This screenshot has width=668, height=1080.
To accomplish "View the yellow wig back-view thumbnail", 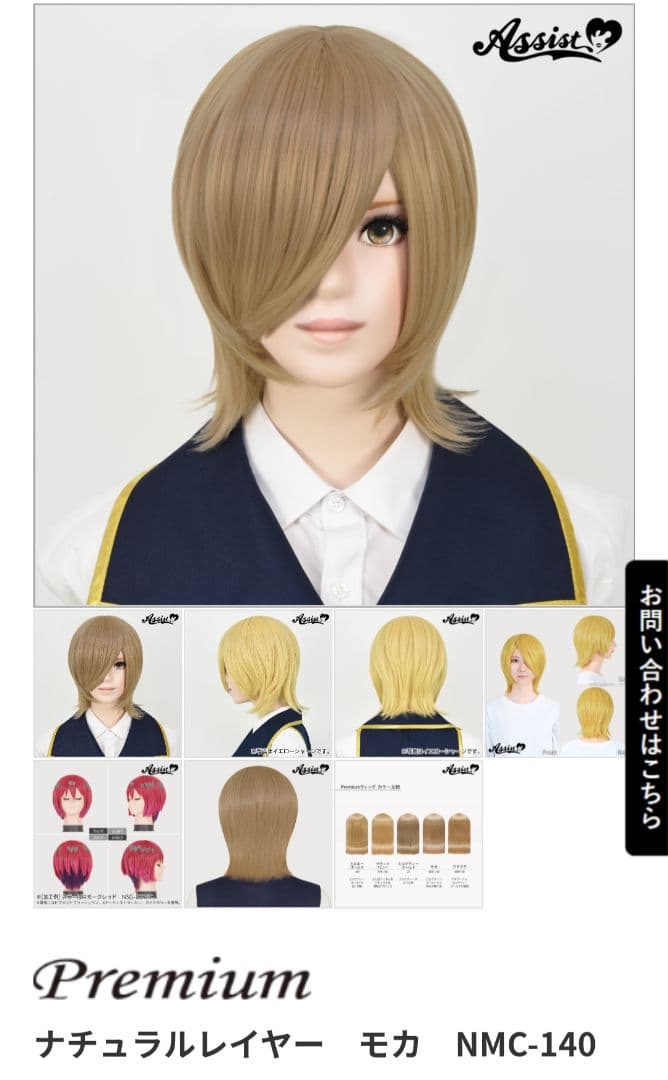I will click(x=408, y=683).
